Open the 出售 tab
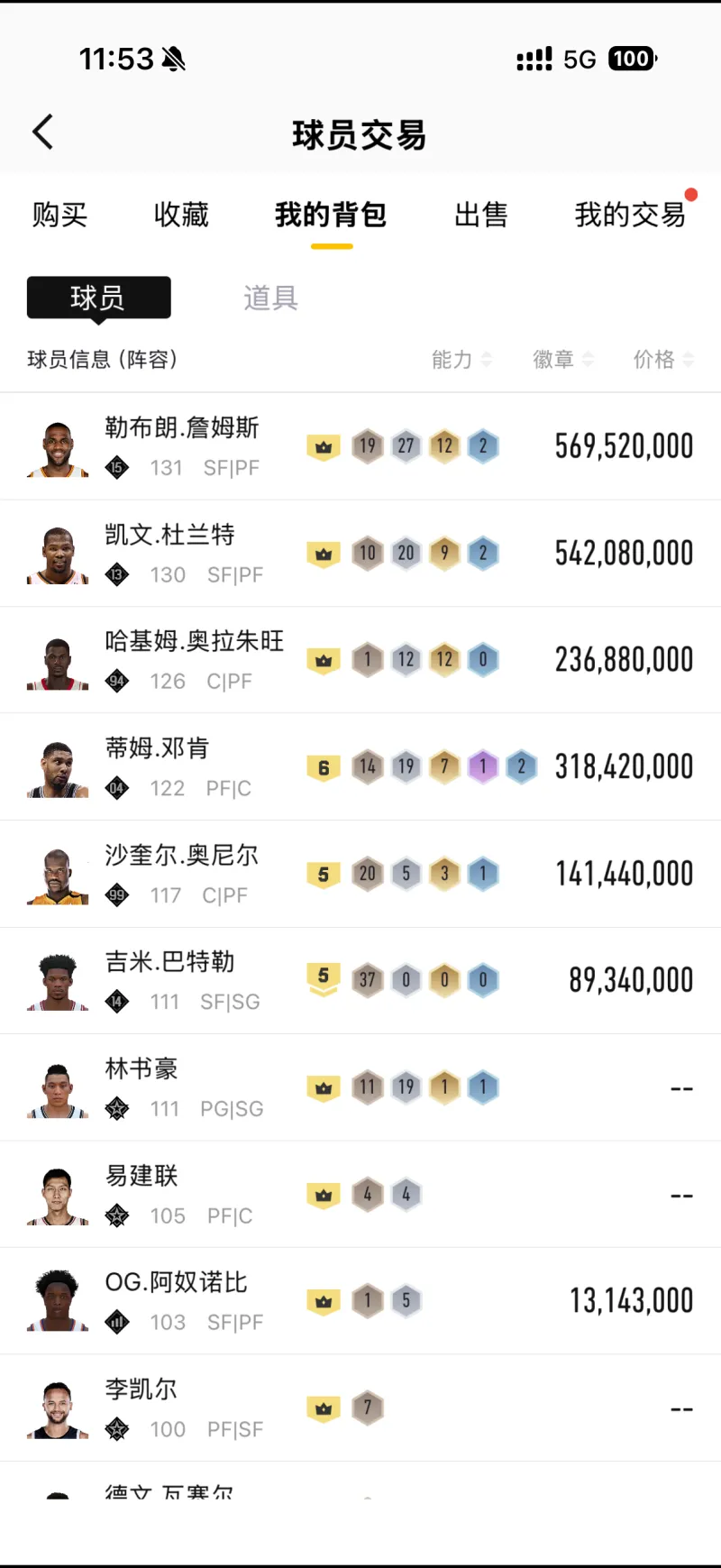 tap(480, 215)
